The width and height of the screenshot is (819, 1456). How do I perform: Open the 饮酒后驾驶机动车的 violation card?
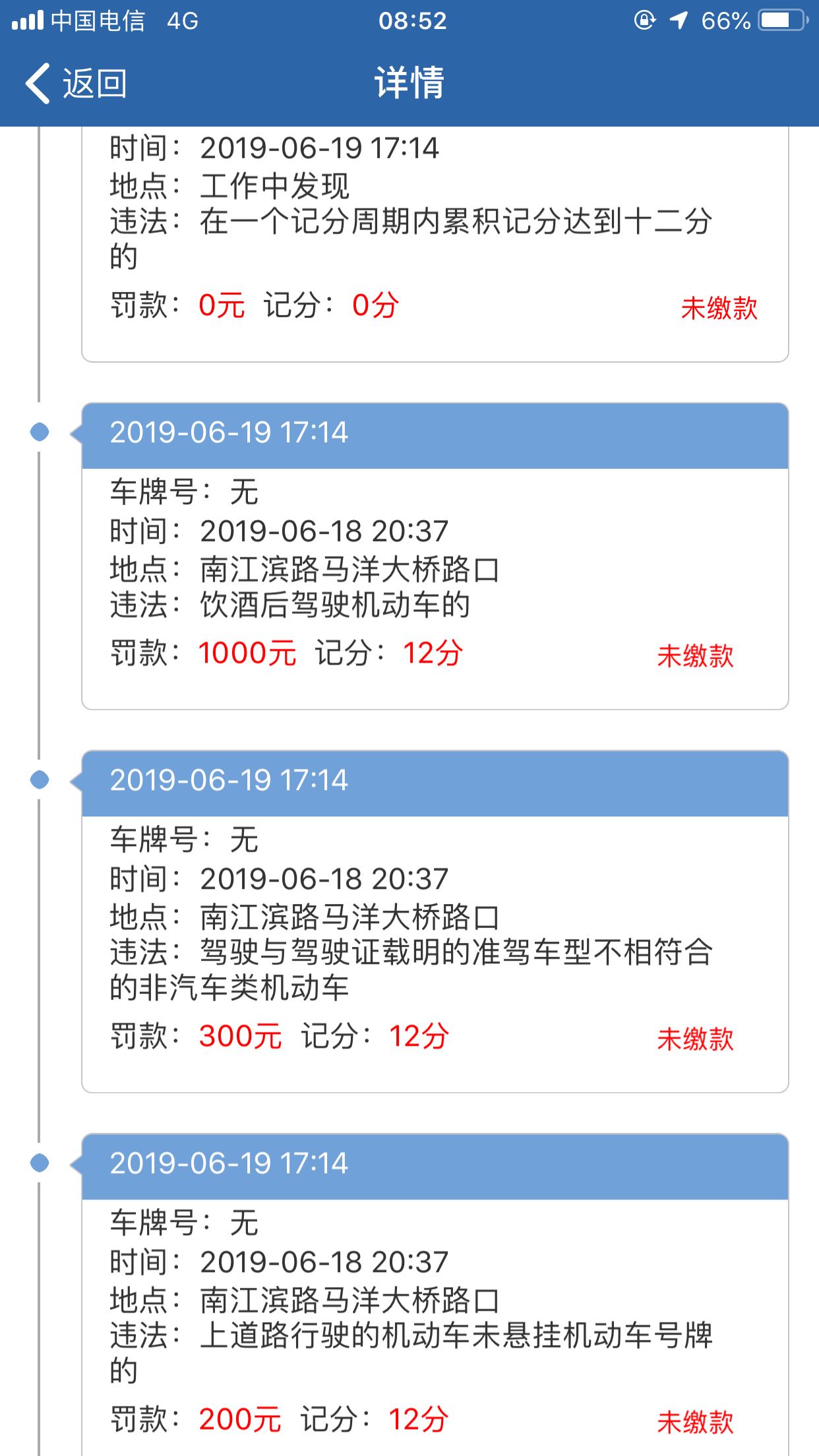[x=435, y=556]
